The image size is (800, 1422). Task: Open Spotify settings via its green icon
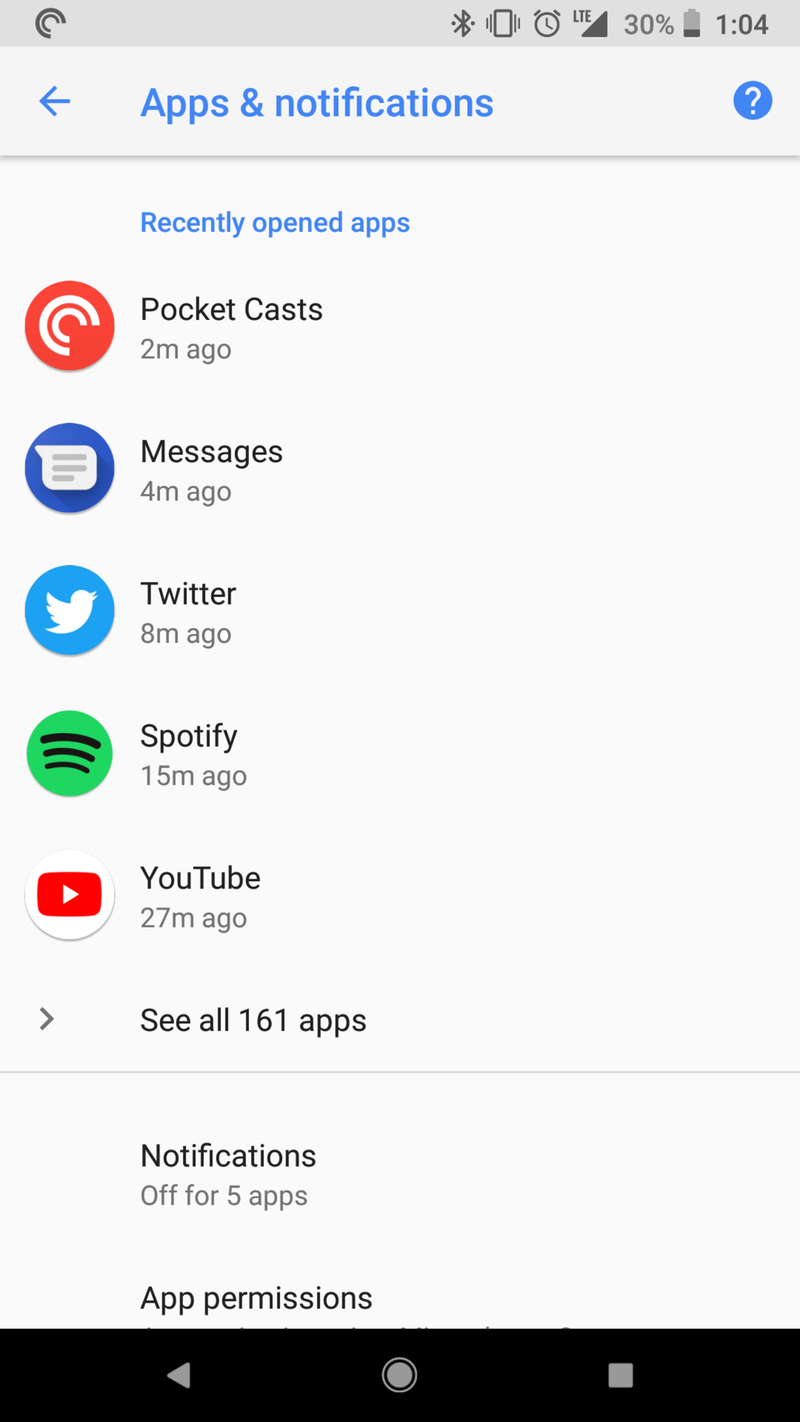pos(69,753)
